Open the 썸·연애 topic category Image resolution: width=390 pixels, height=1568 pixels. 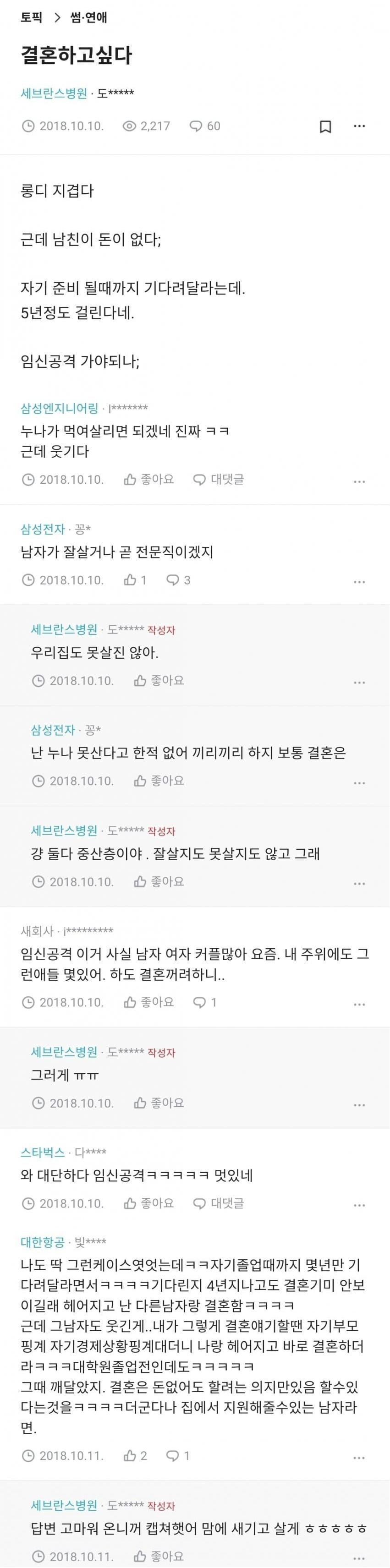88,18
